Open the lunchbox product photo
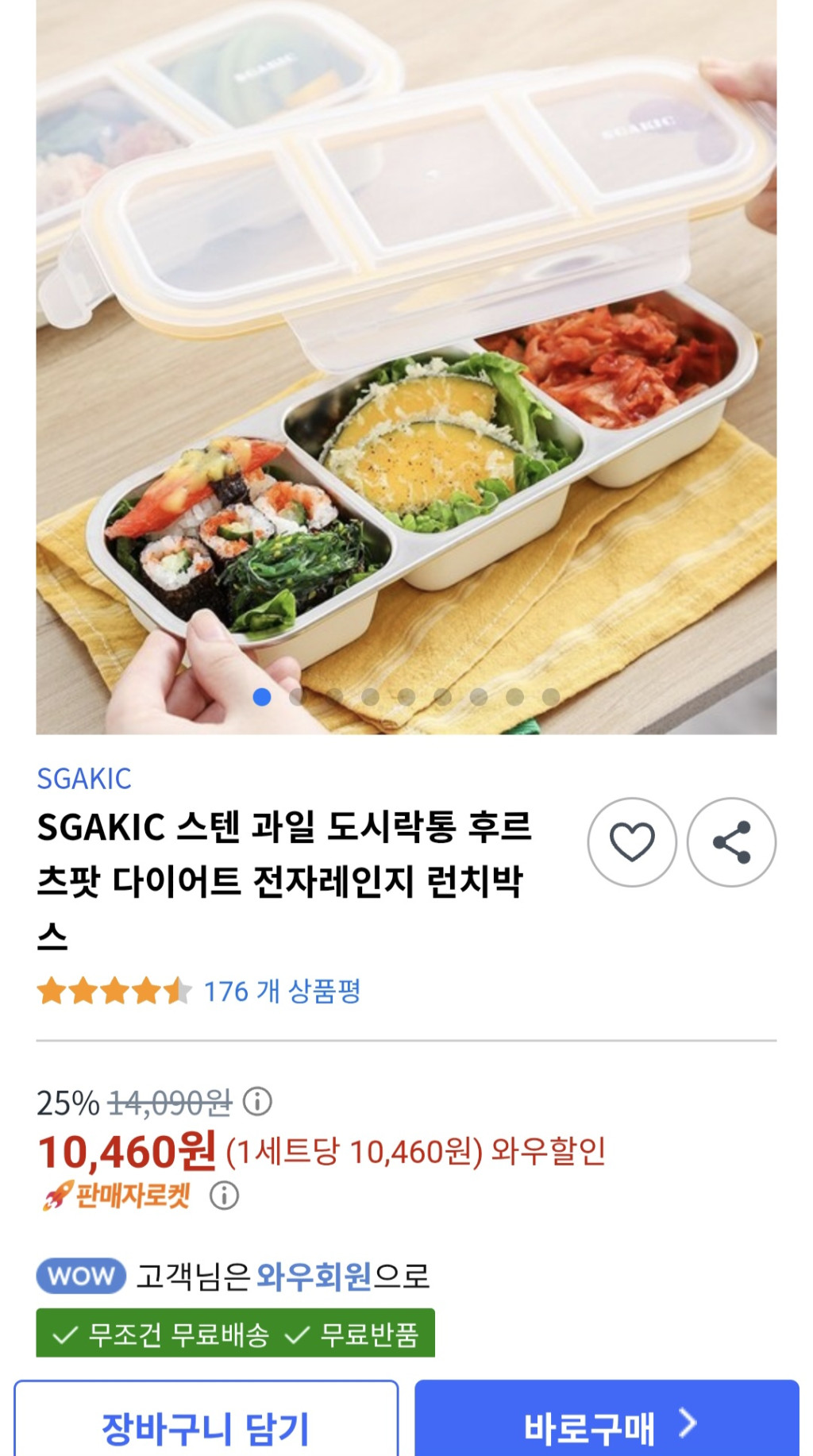813x1456 pixels. [406, 365]
